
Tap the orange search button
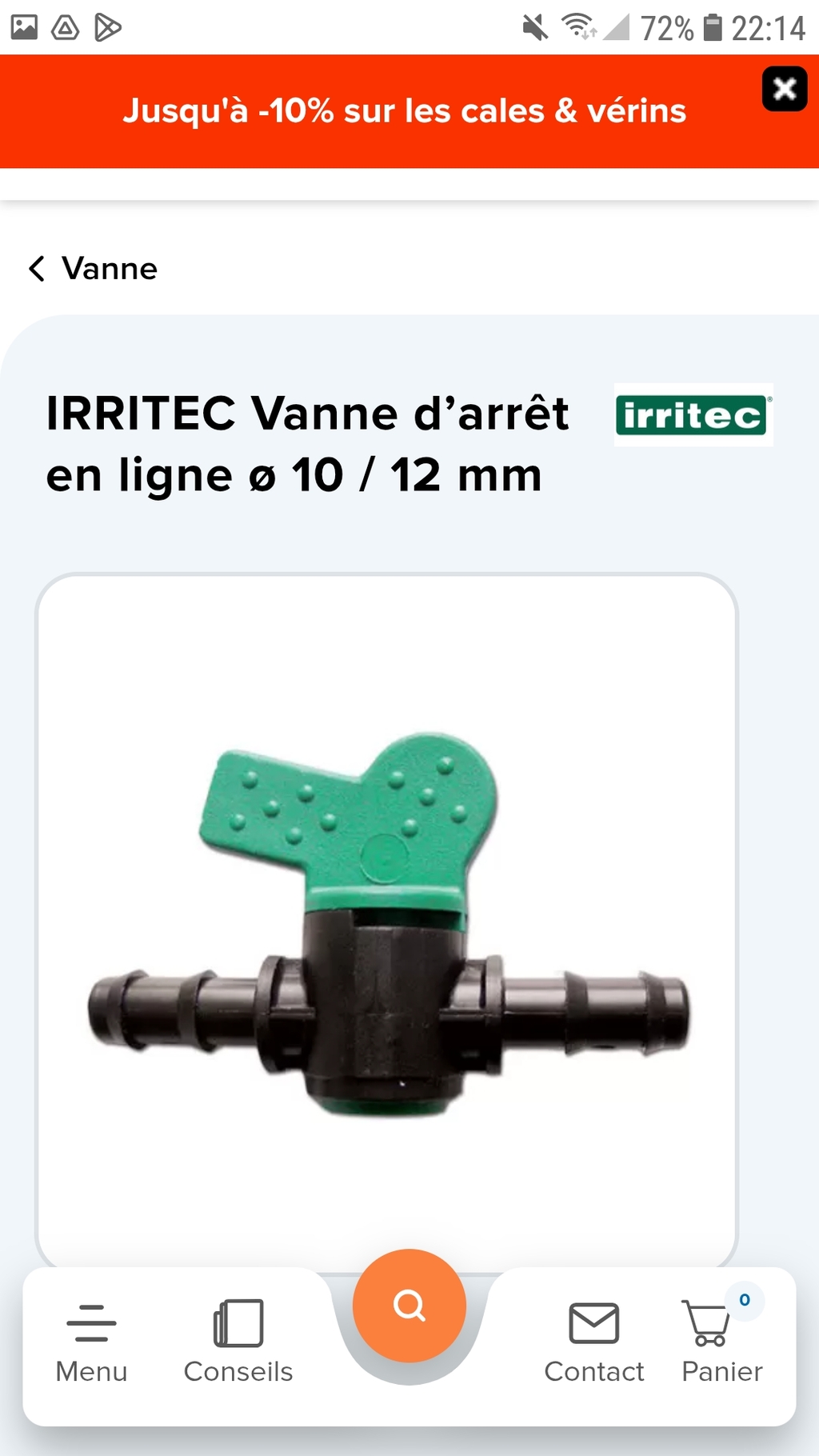409,1306
